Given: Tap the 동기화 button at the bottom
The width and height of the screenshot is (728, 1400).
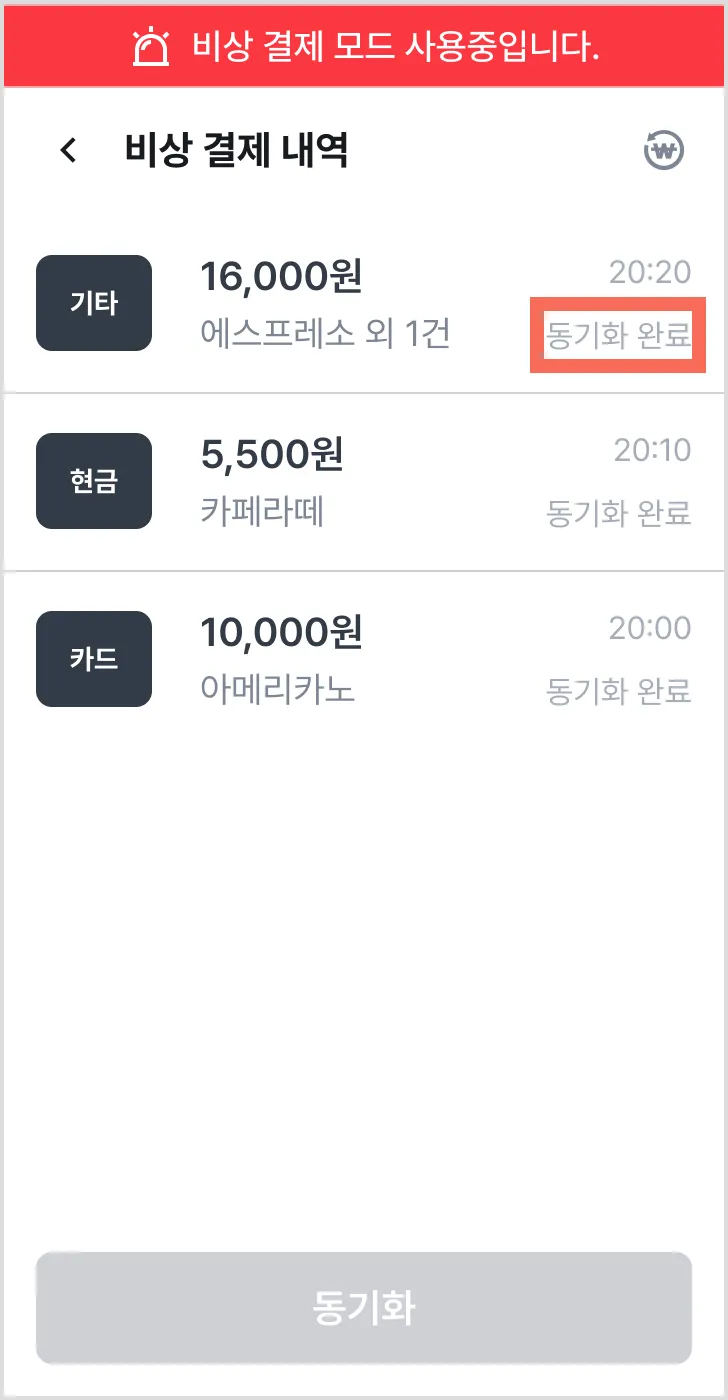Looking at the screenshot, I should (364, 1308).
